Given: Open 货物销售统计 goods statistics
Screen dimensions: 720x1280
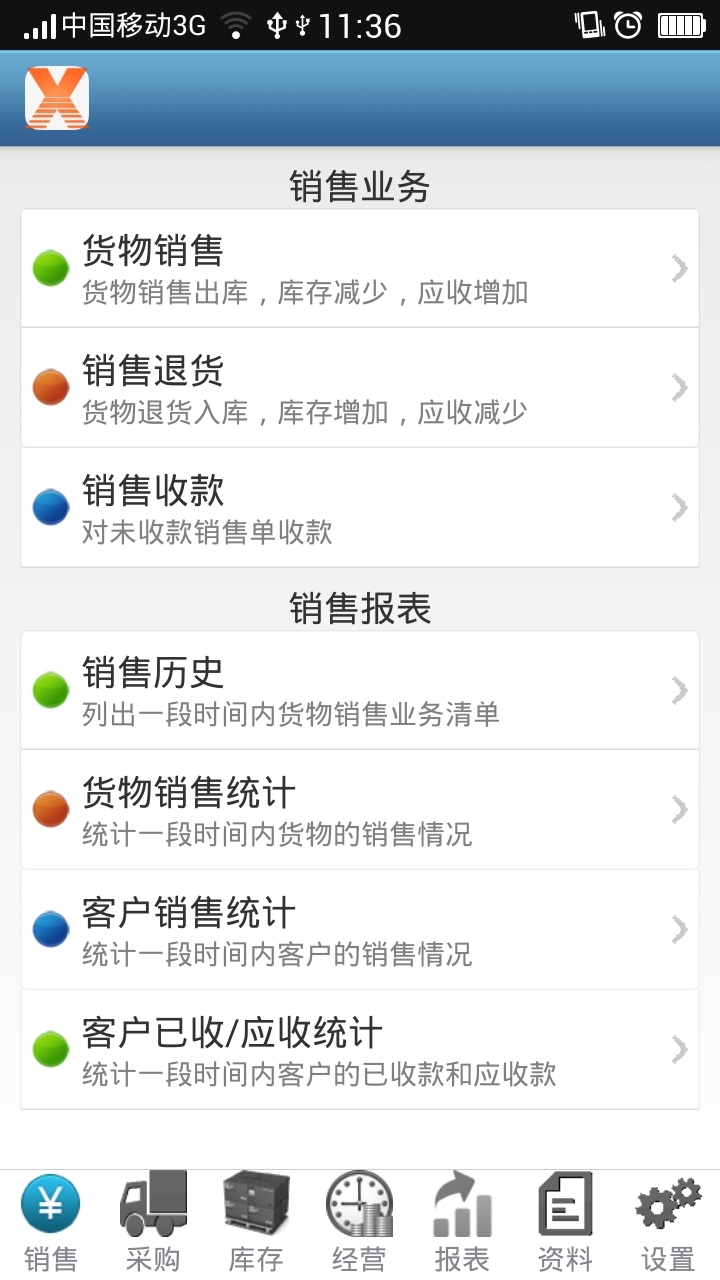Looking at the screenshot, I should click(360, 810).
